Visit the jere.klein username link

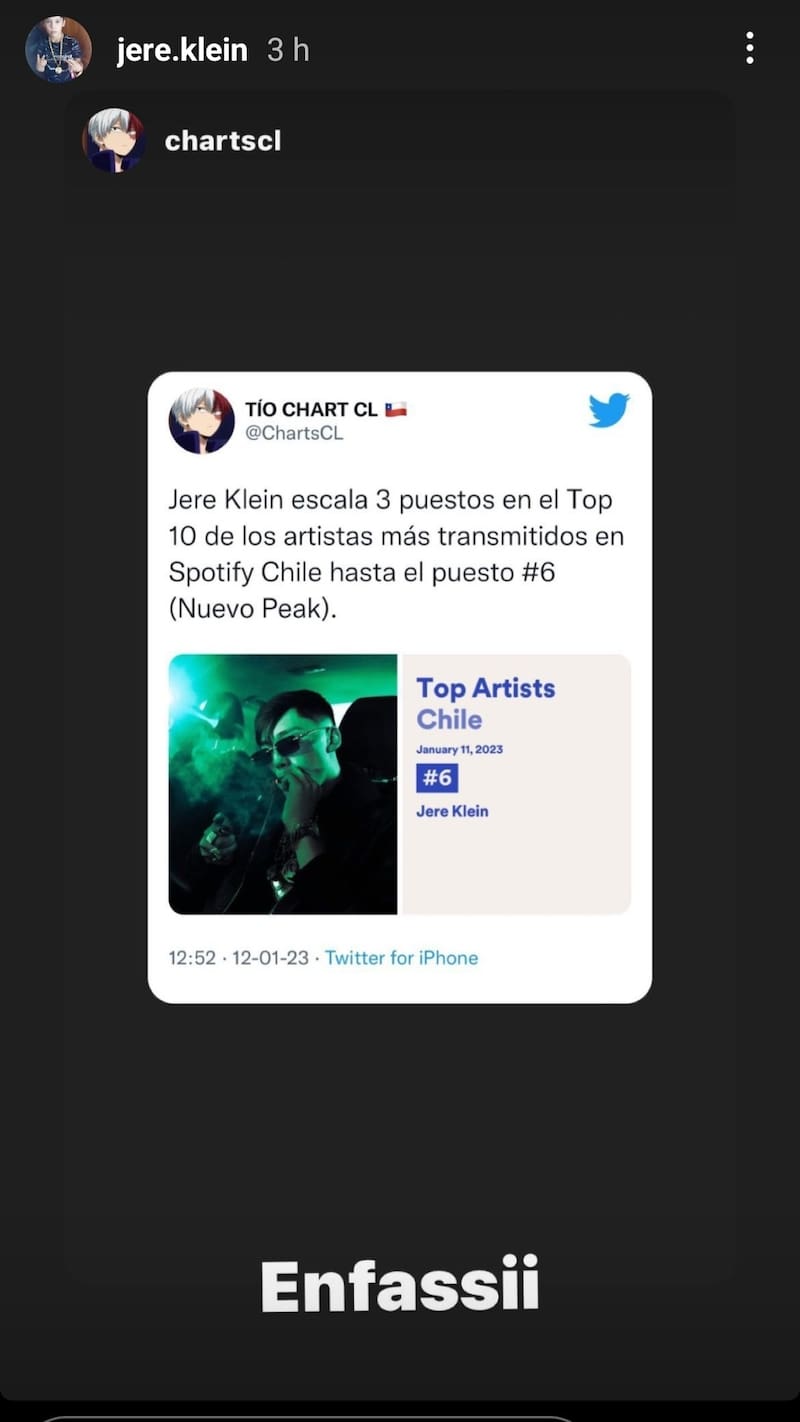(x=181, y=50)
